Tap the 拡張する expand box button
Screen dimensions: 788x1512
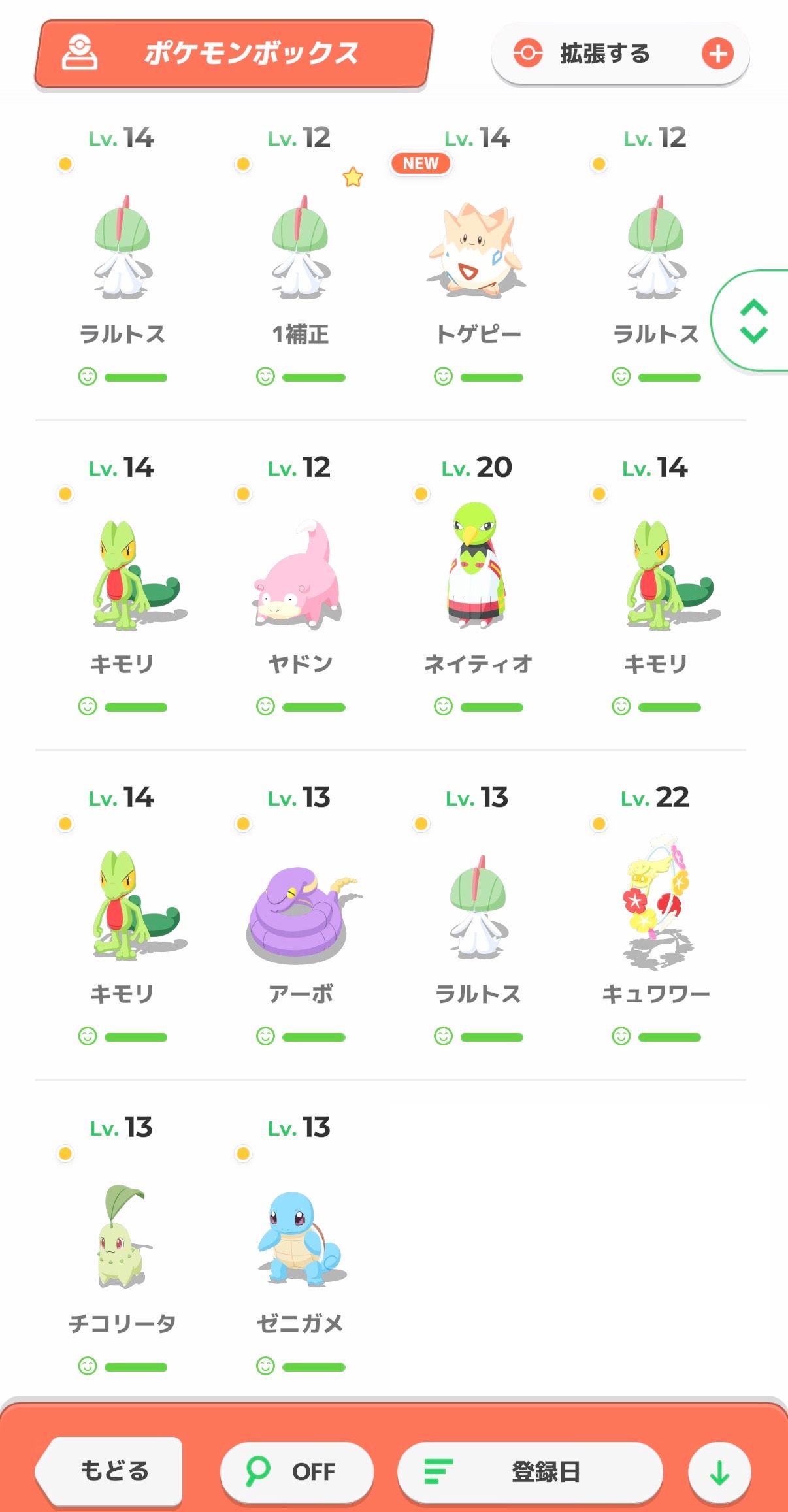tap(619, 54)
